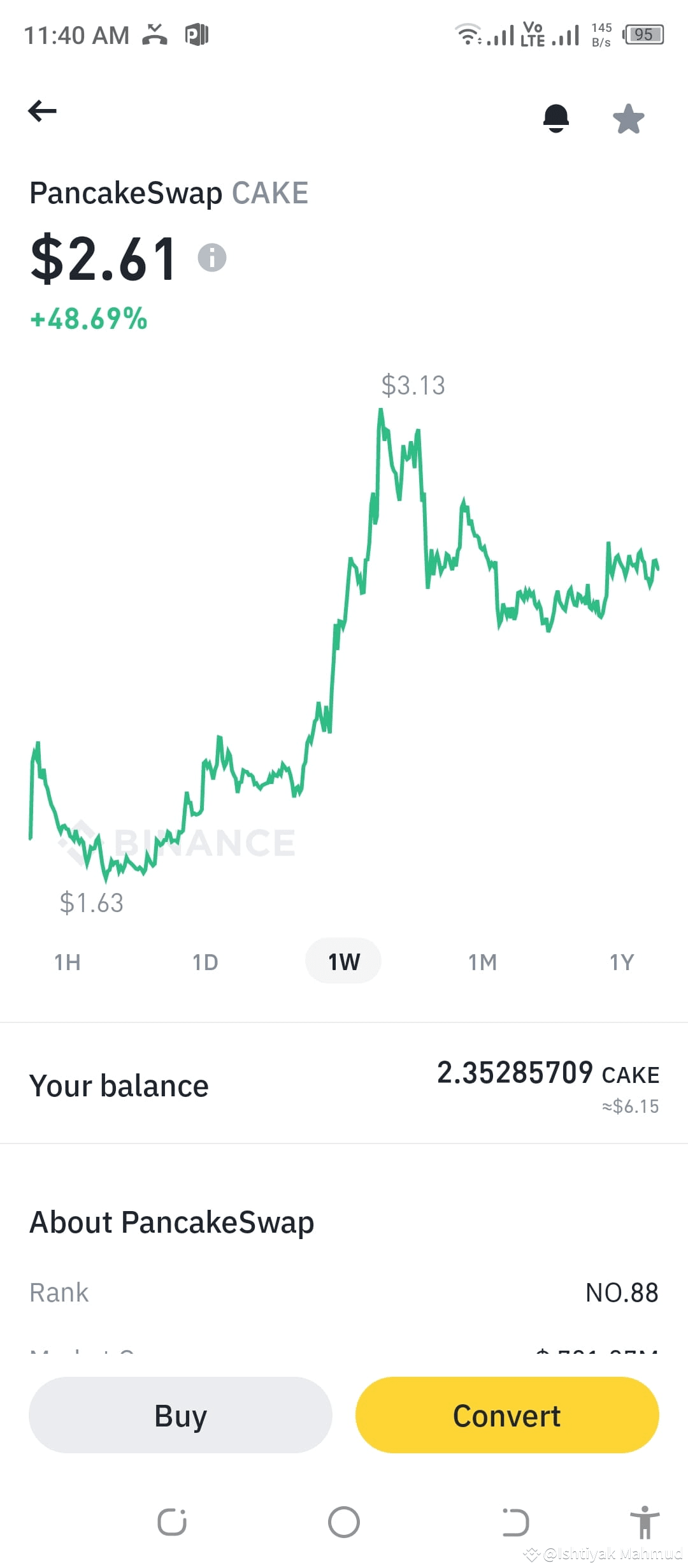The width and height of the screenshot is (688, 1568).
Task: Switch the chart to 1H
Action: pos(68,962)
